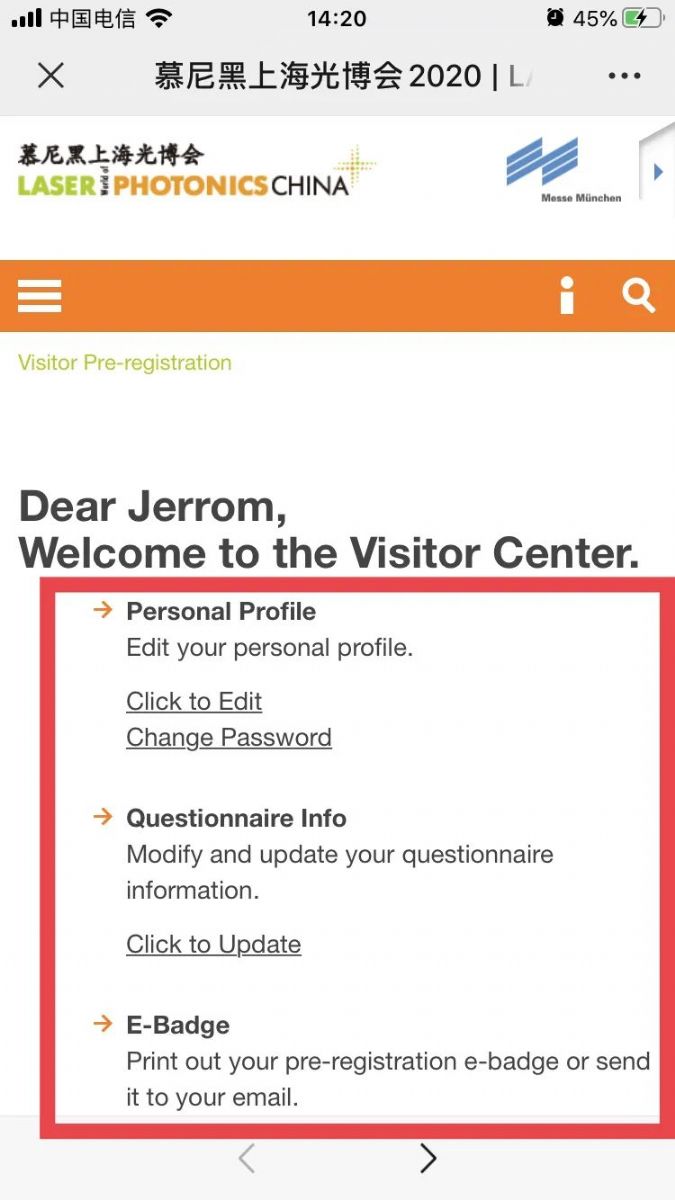Tap the blue arrow next to Messe München logo
The height and width of the screenshot is (1200, 675).
[x=658, y=172]
